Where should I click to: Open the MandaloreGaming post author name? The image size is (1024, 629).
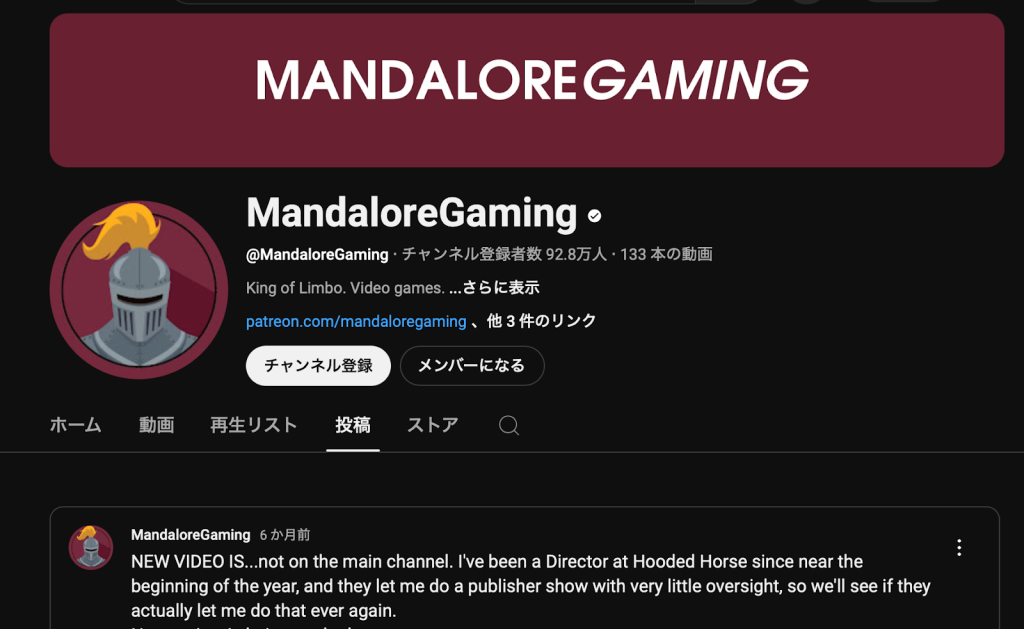(x=190, y=535)
